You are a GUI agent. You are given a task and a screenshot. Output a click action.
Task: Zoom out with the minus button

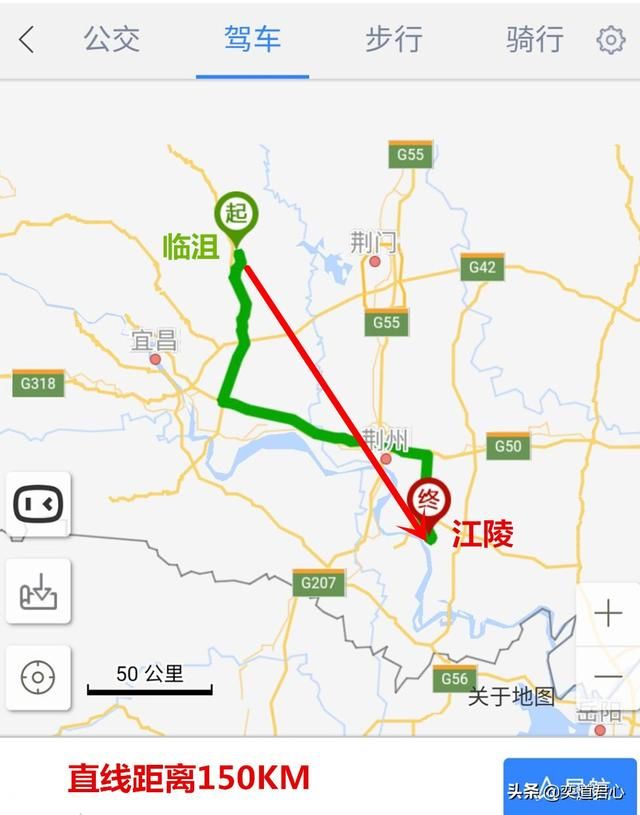pyautogui.click(x=608, y=677)
